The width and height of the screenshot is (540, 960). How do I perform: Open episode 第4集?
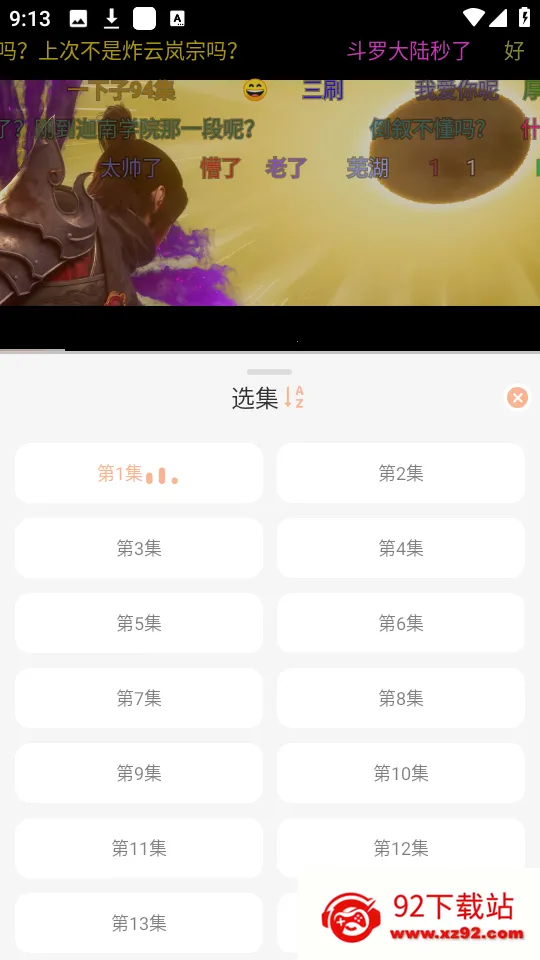coord(401,548)
